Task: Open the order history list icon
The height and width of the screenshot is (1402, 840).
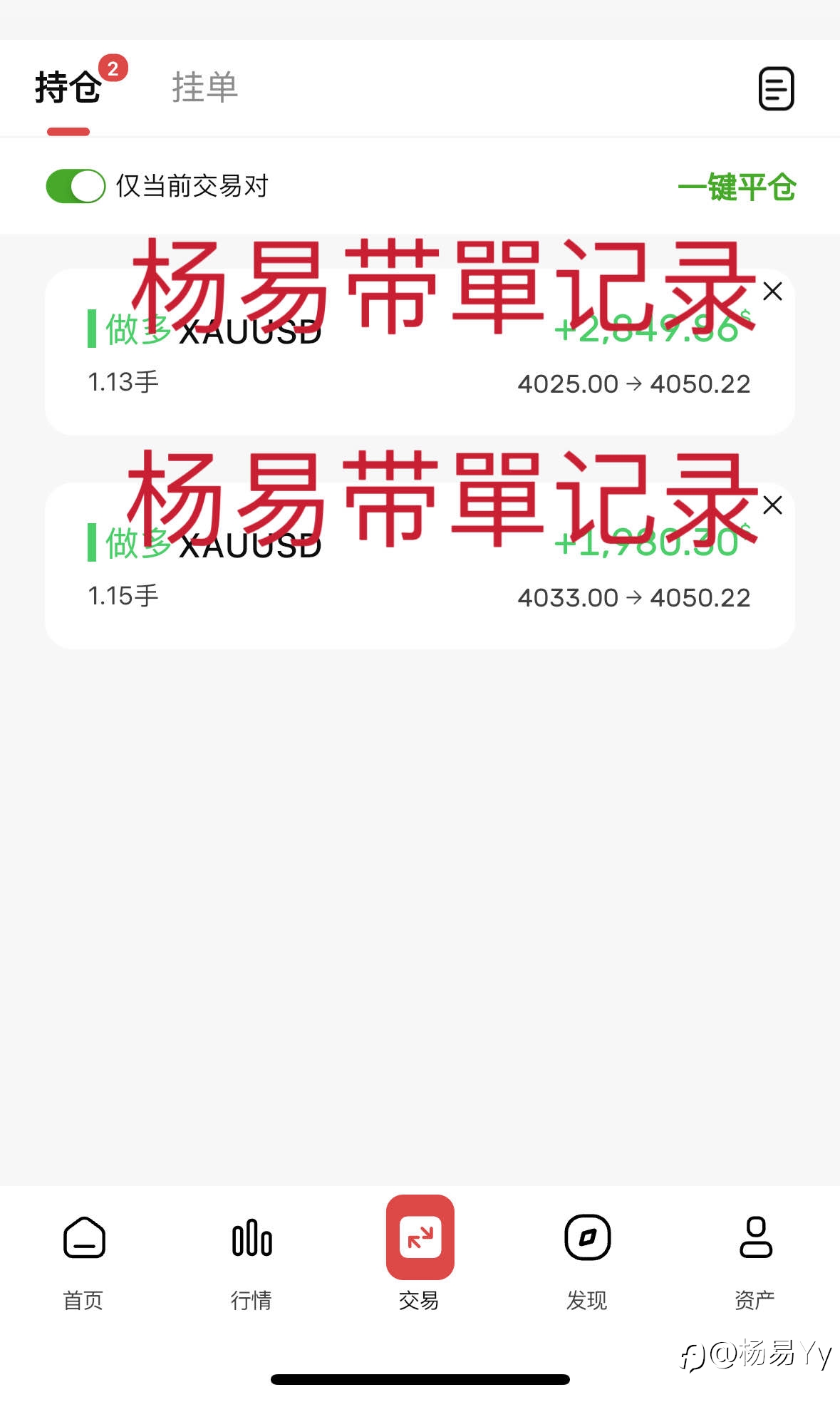Action: [x=776, y=89]
